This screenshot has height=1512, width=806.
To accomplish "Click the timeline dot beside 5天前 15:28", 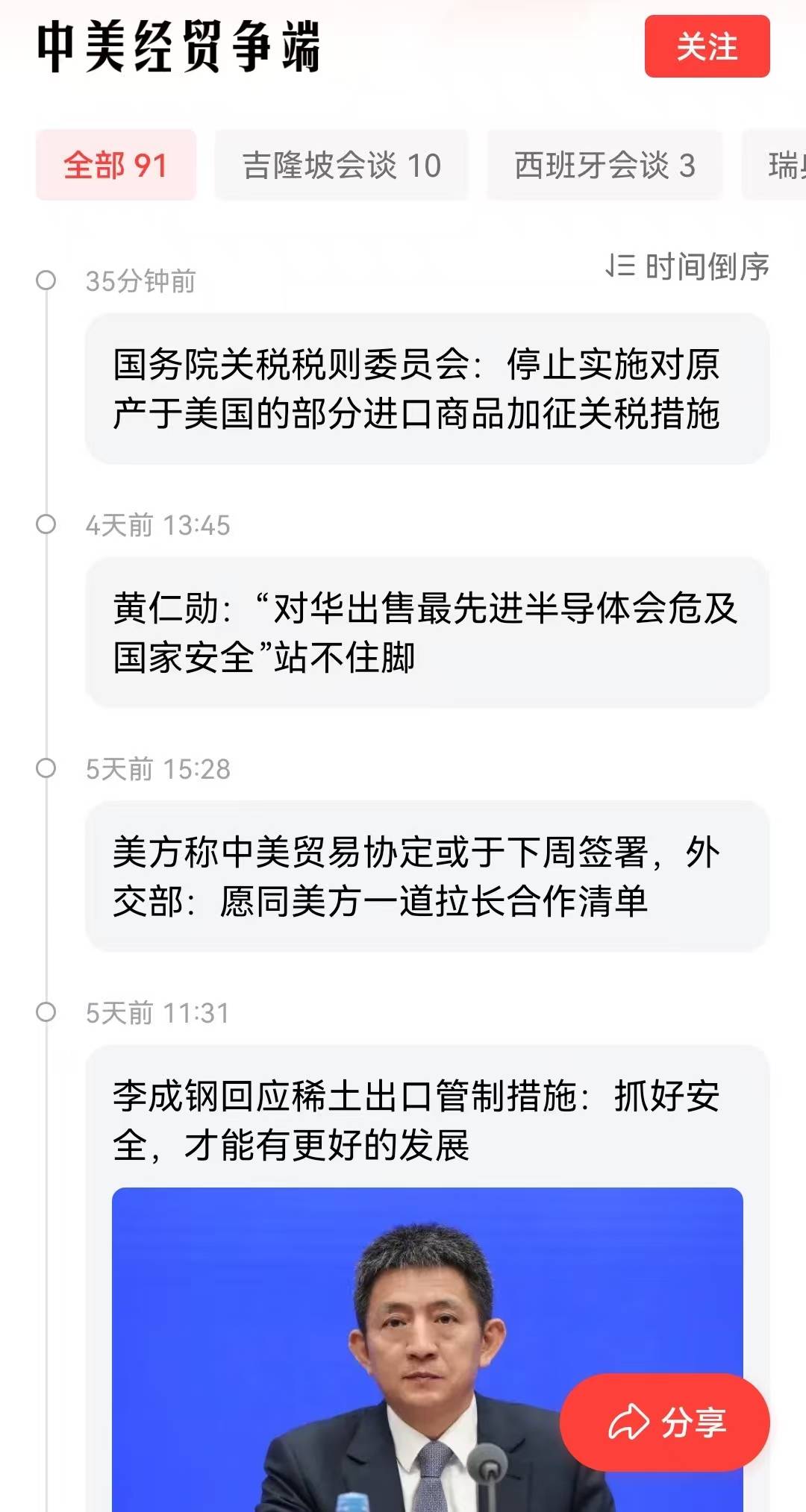I will tap(48, 768).
